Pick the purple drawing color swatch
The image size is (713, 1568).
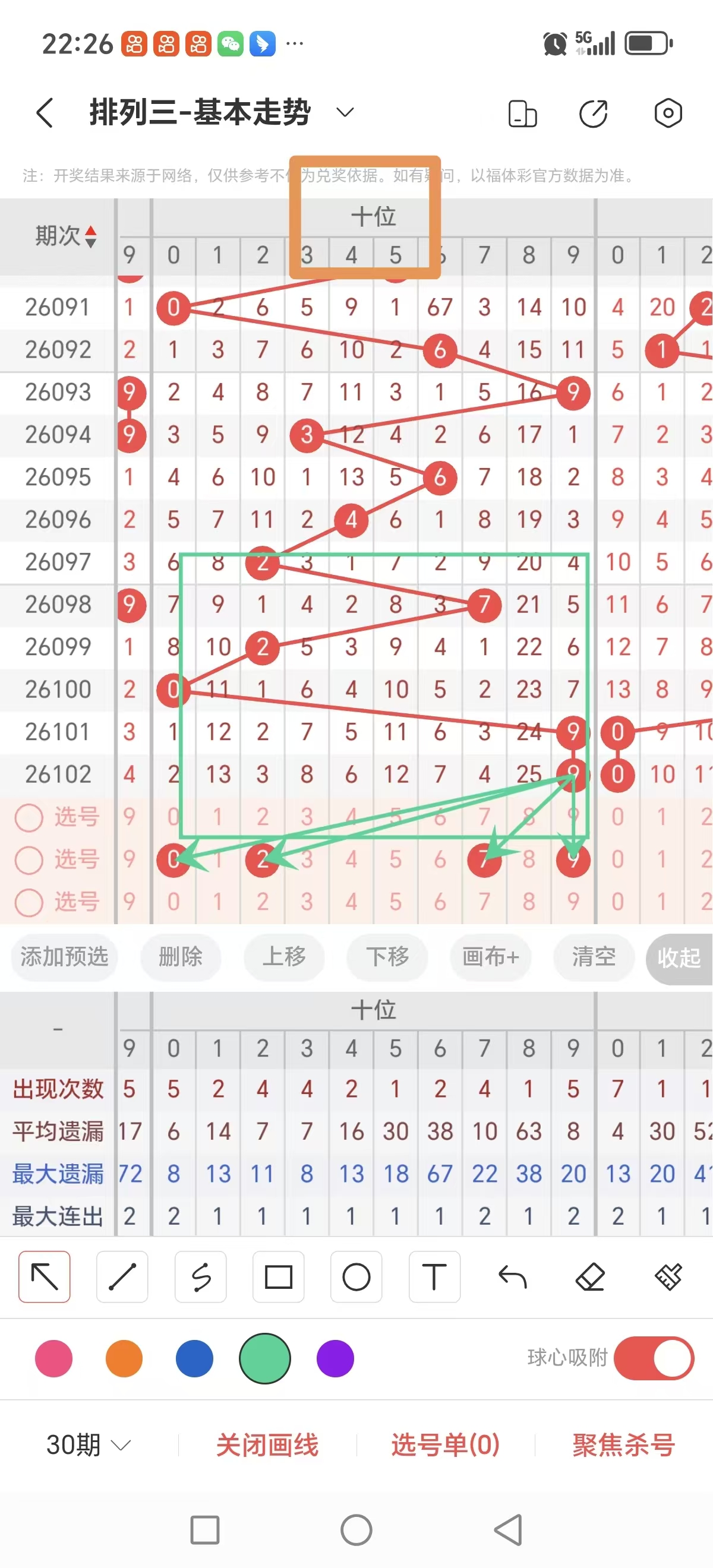coord(335,1358)
